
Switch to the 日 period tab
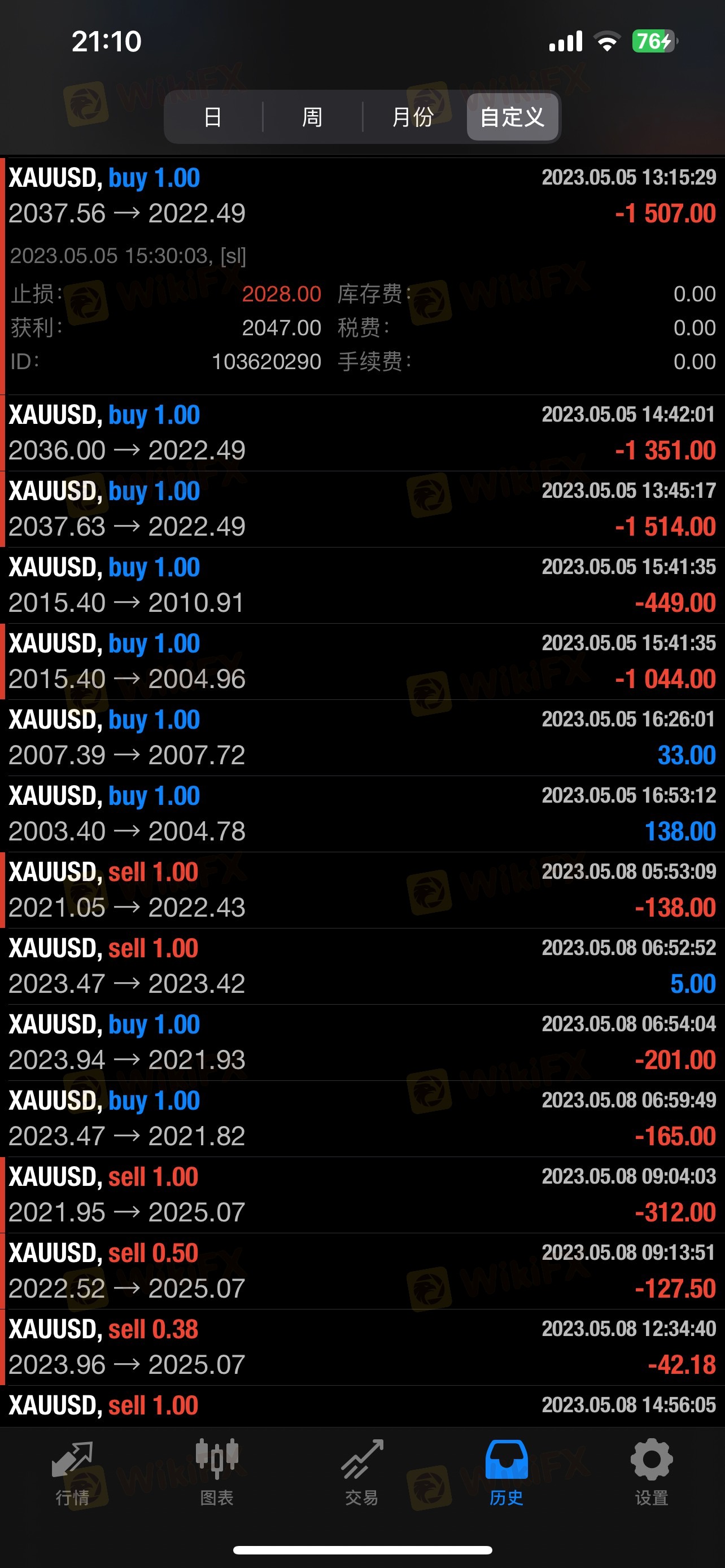click(x=213, y=117)
